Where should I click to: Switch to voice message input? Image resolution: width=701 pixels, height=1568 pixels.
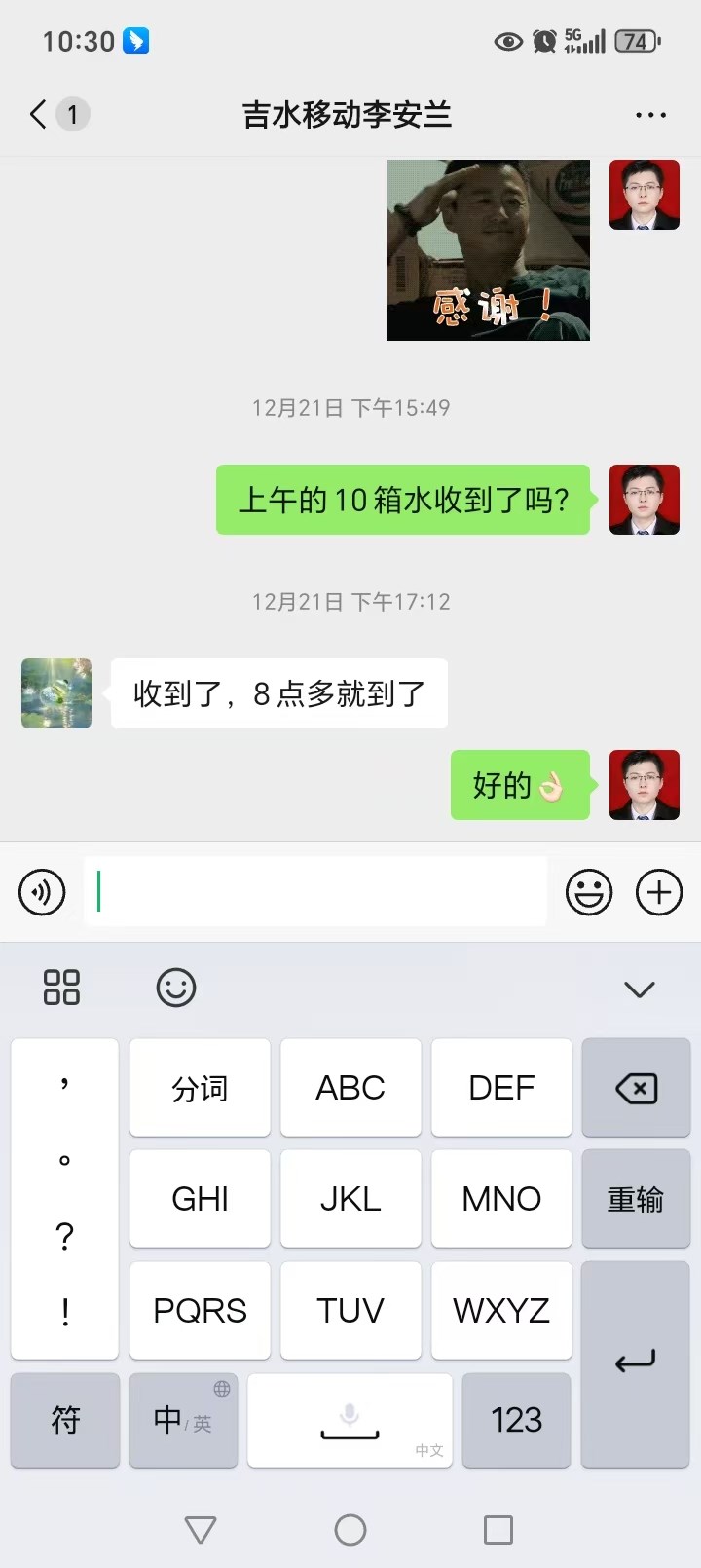pyautogui.click(x=42, y=892)
